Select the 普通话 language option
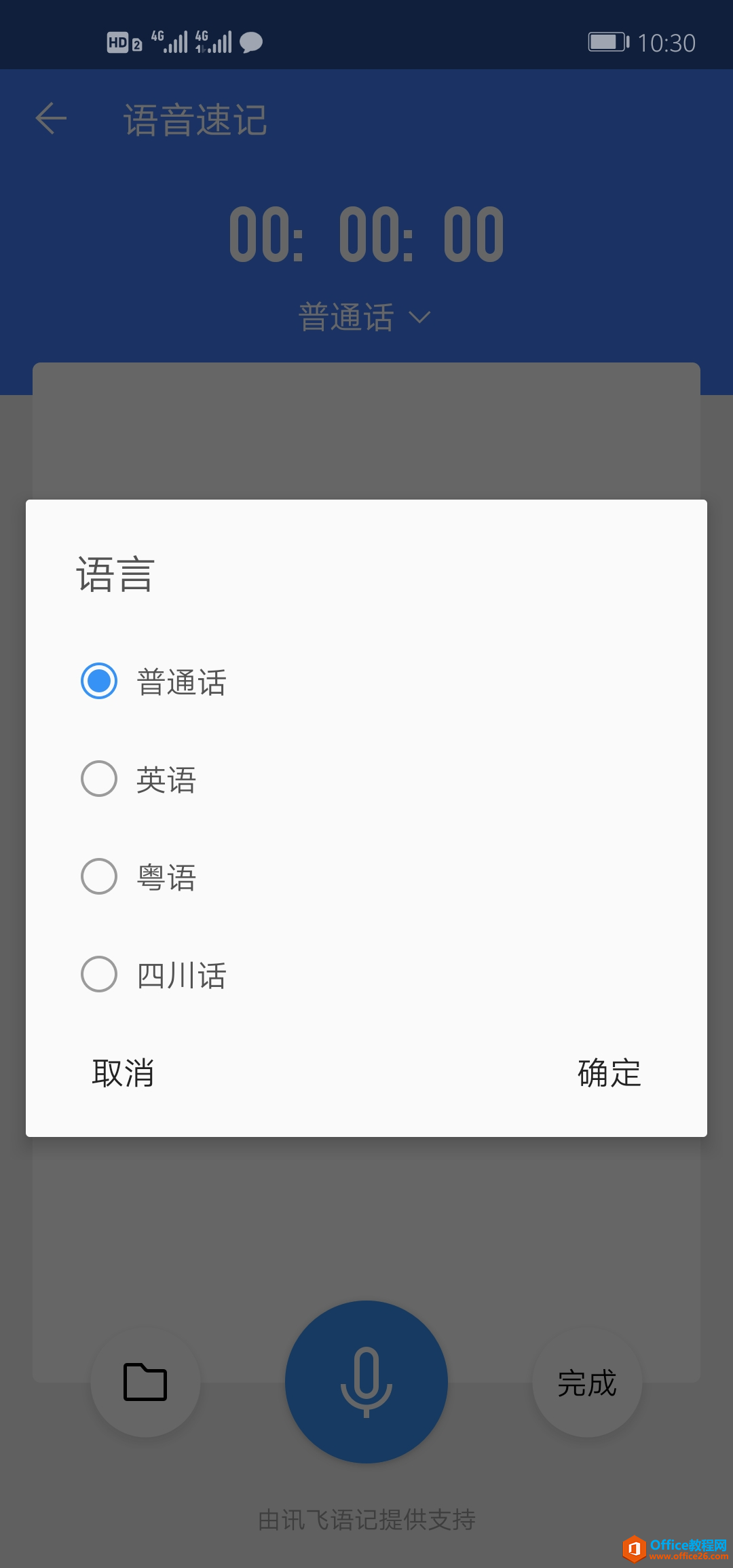 tap(99, 681)
